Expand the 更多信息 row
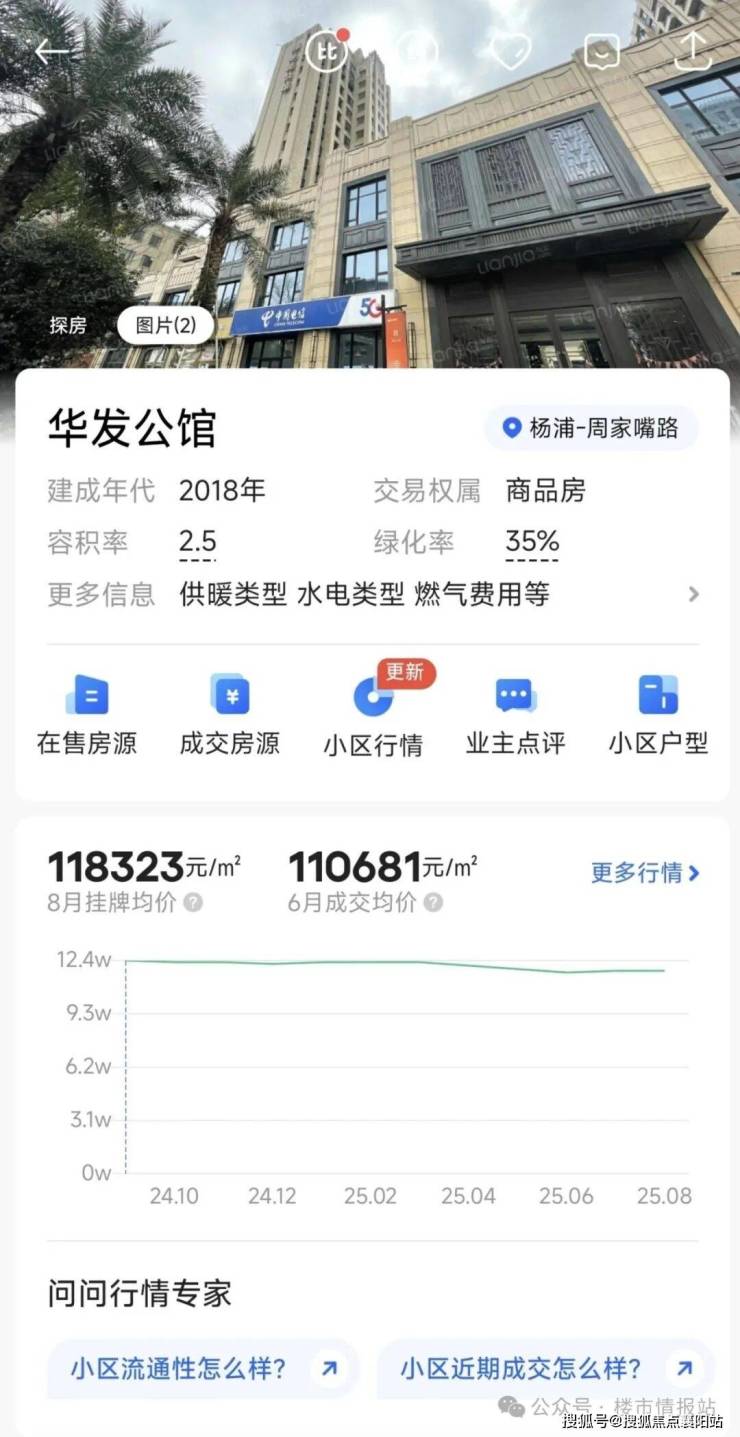Image resolution: width=740 pixels, height=1437 pixels. tap(693, 594)
